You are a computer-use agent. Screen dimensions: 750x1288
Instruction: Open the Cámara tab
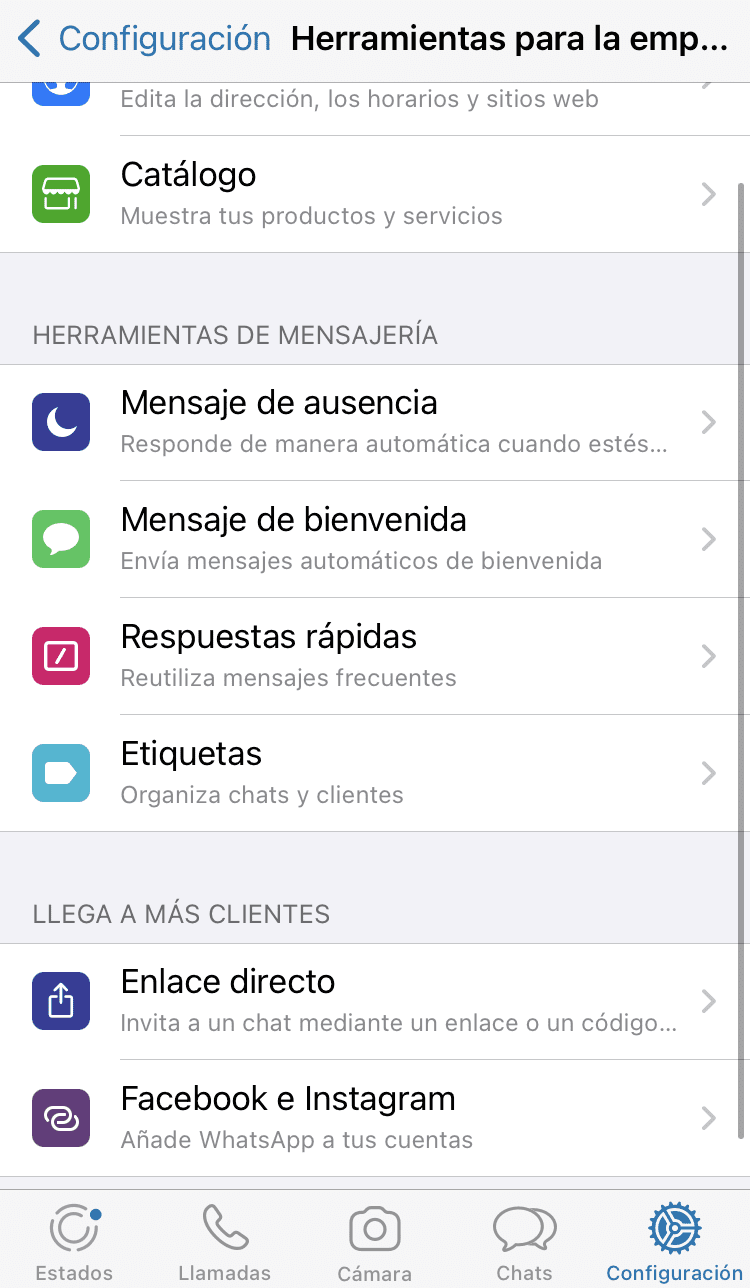(x=375, y=1243)
